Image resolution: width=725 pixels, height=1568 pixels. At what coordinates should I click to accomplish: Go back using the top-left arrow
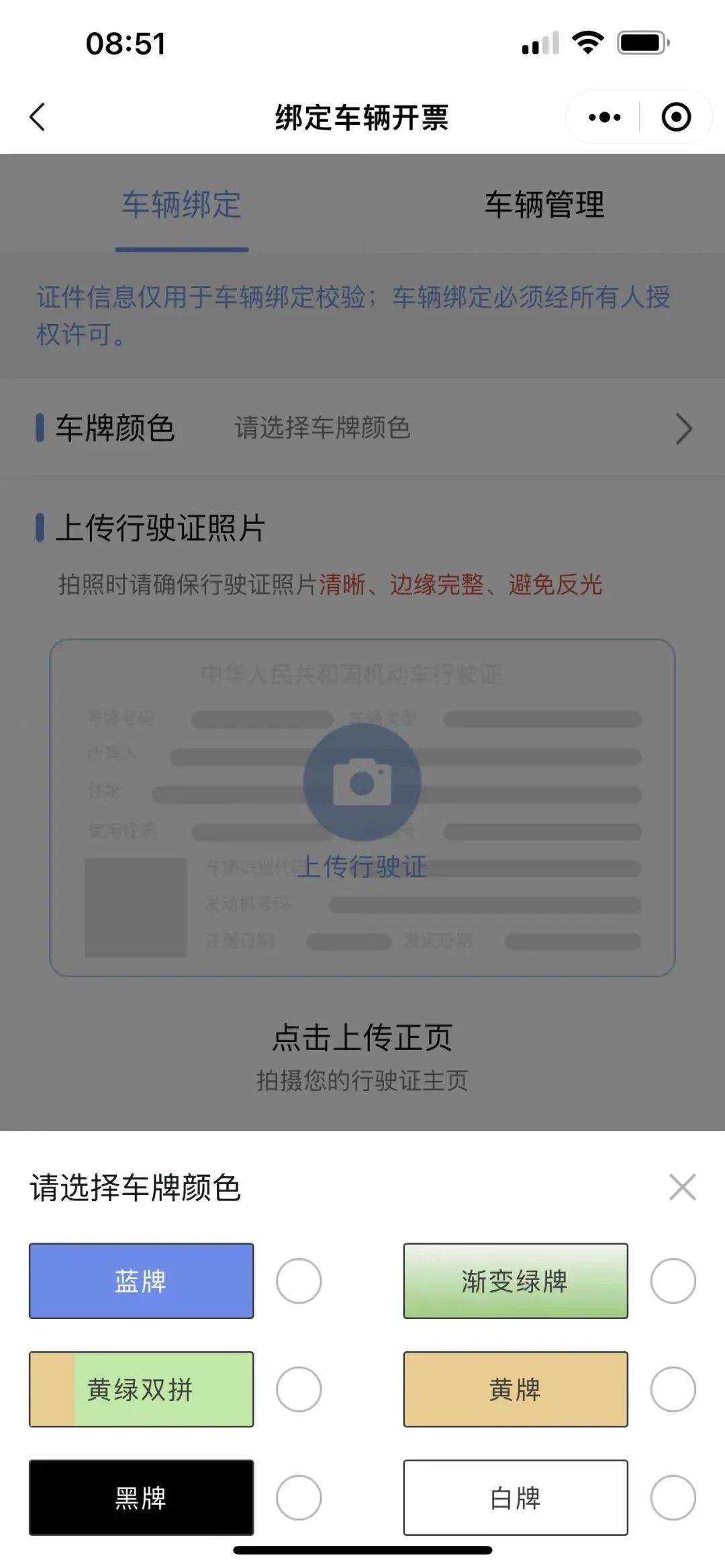tap(38, 117)
